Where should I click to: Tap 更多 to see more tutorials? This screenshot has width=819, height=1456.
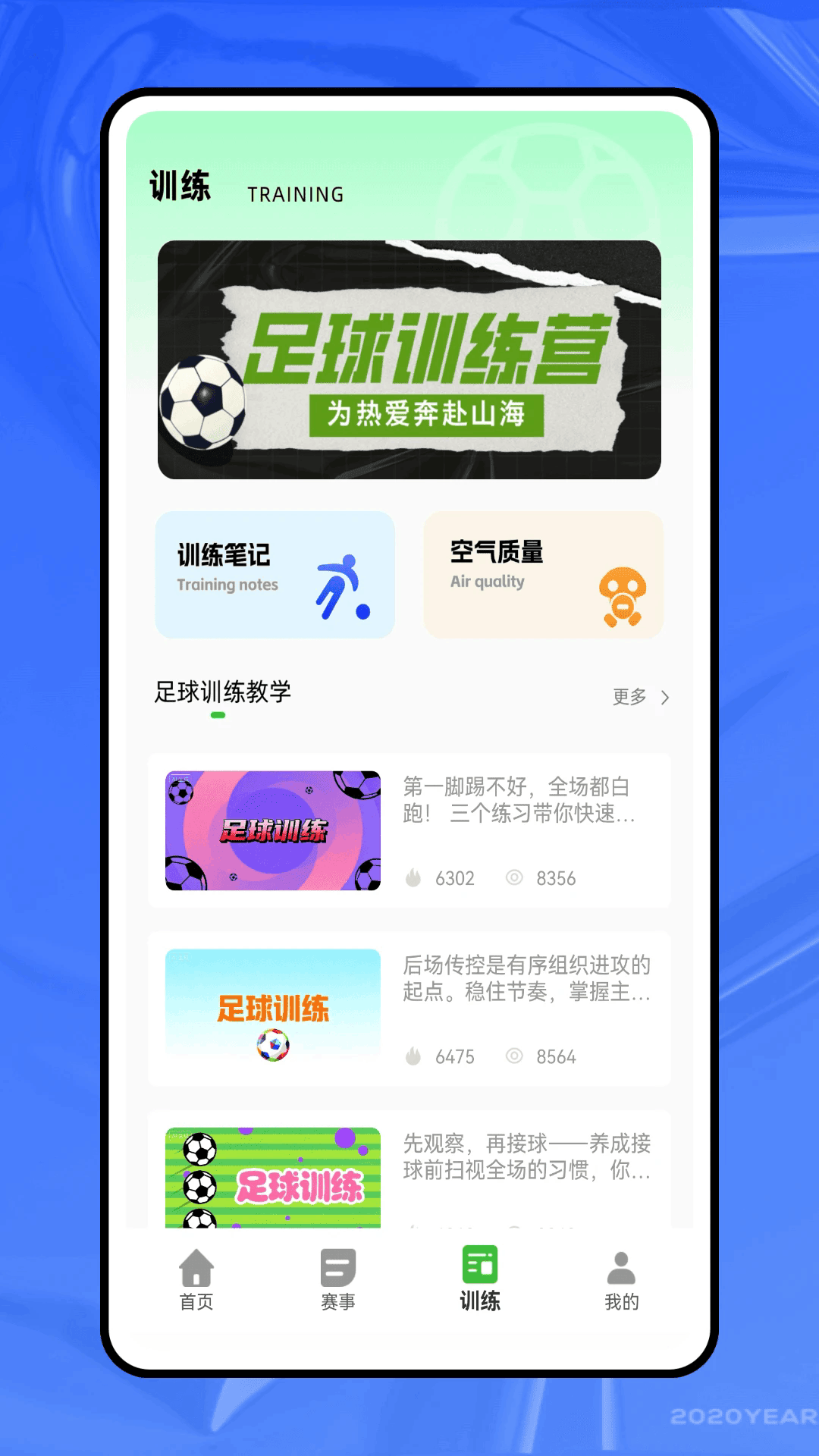(x=640, y=697)
